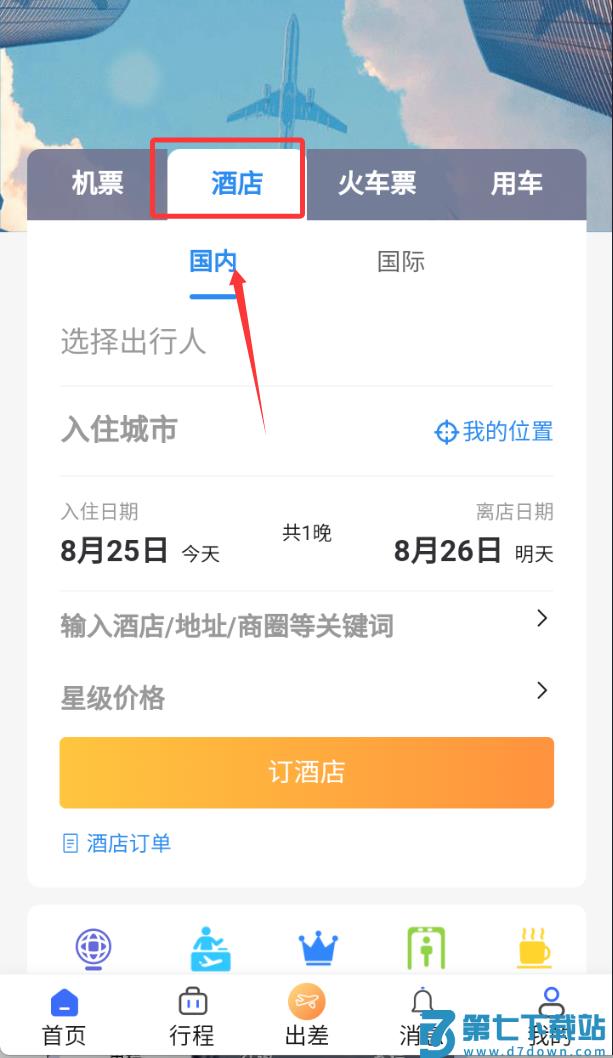Viewport: 613px width, 1058px height.
Task: Switch to the 火车票 tab
Action: 376,184
